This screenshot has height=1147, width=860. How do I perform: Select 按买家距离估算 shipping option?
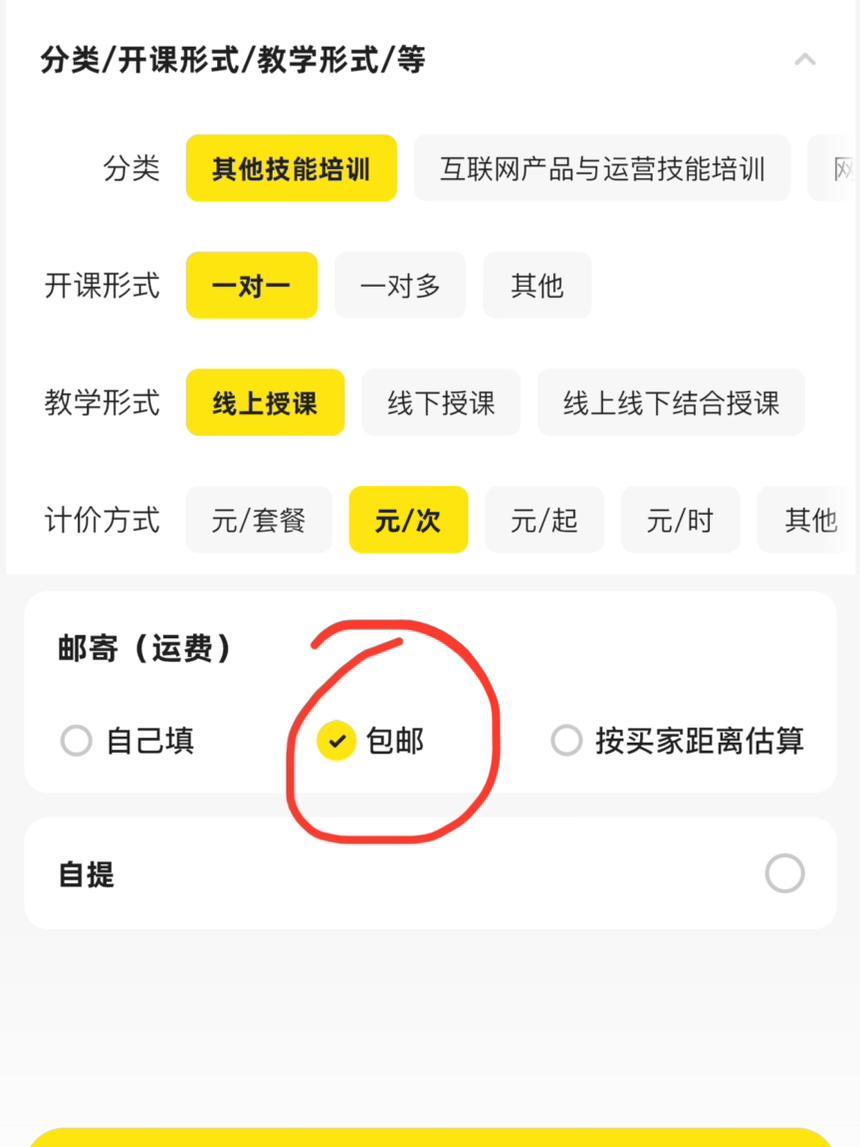pyautogui.click(x=566, y=741)
